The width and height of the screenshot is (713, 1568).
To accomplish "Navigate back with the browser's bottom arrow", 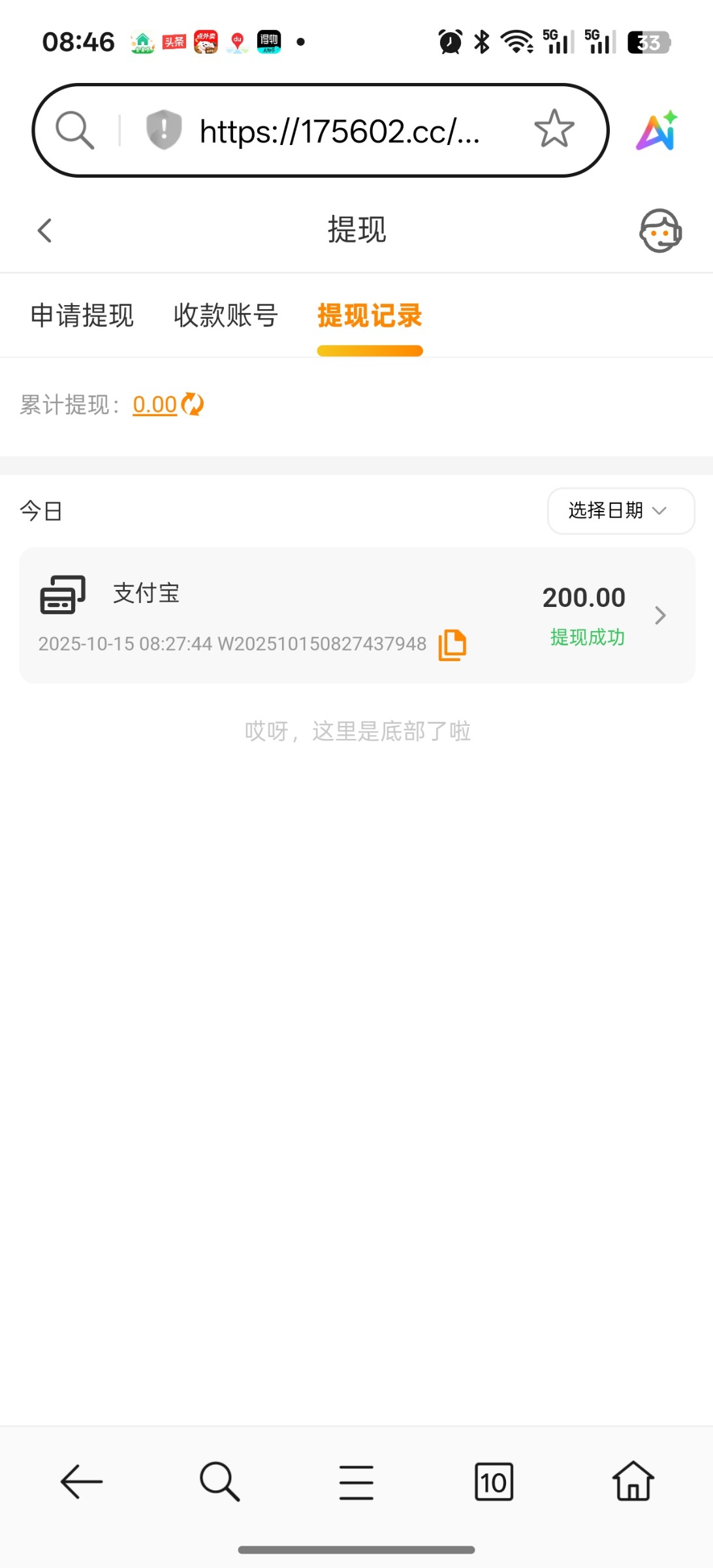I will point(82,1481).
